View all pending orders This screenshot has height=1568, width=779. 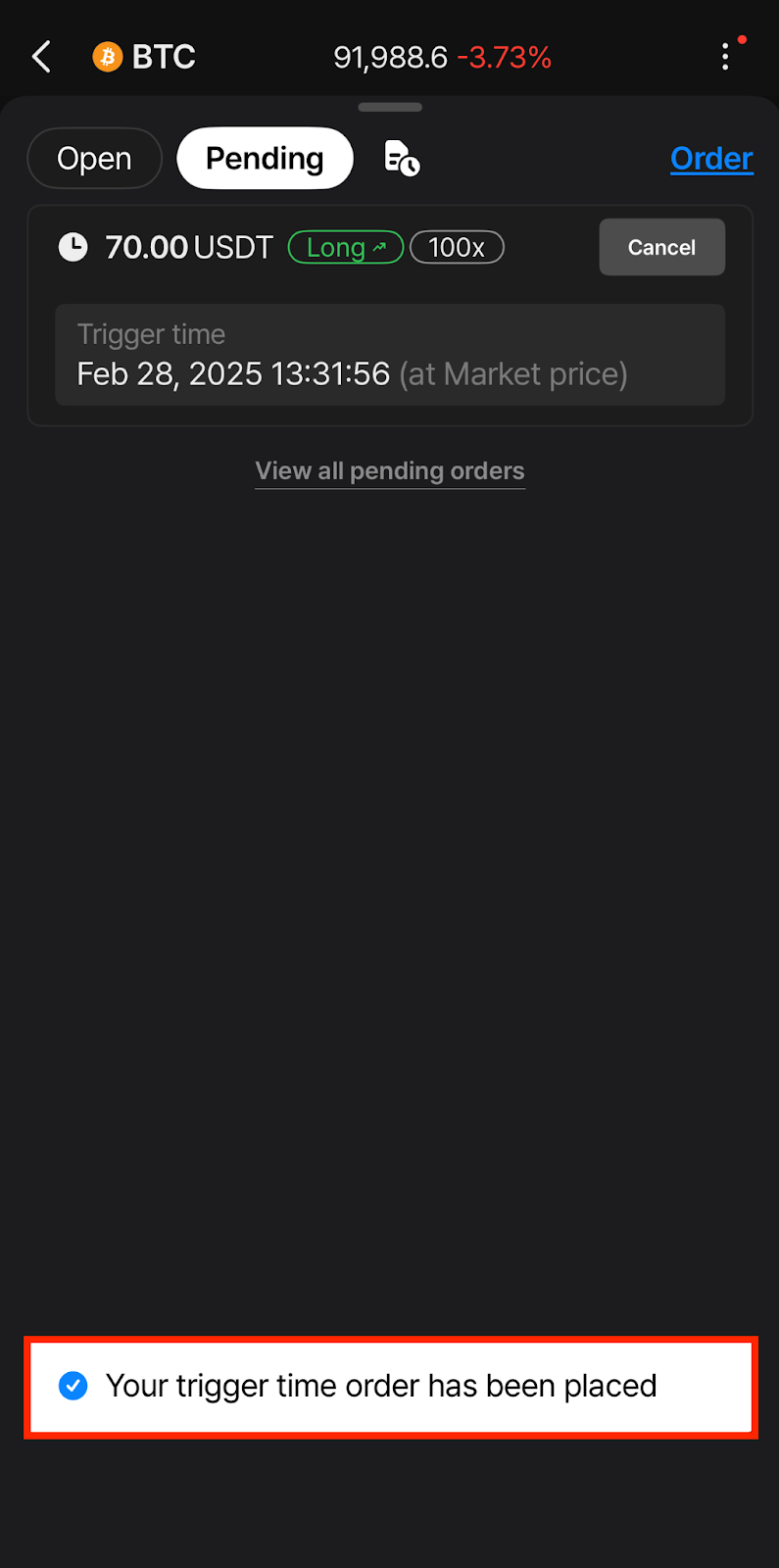click(x=390, y=471)
